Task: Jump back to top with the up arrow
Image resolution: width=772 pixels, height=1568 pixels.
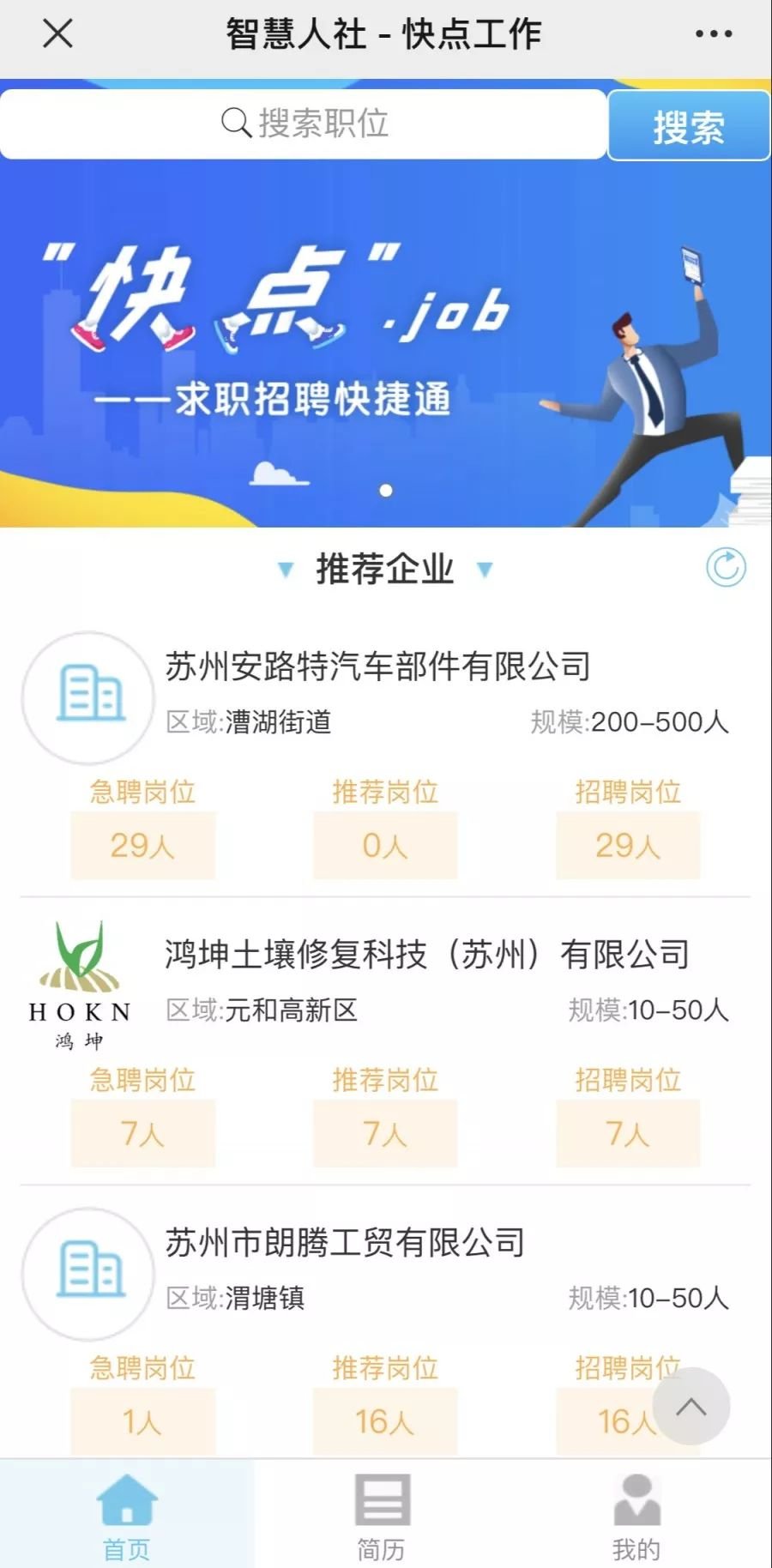Action: (x=691, y=1407)
